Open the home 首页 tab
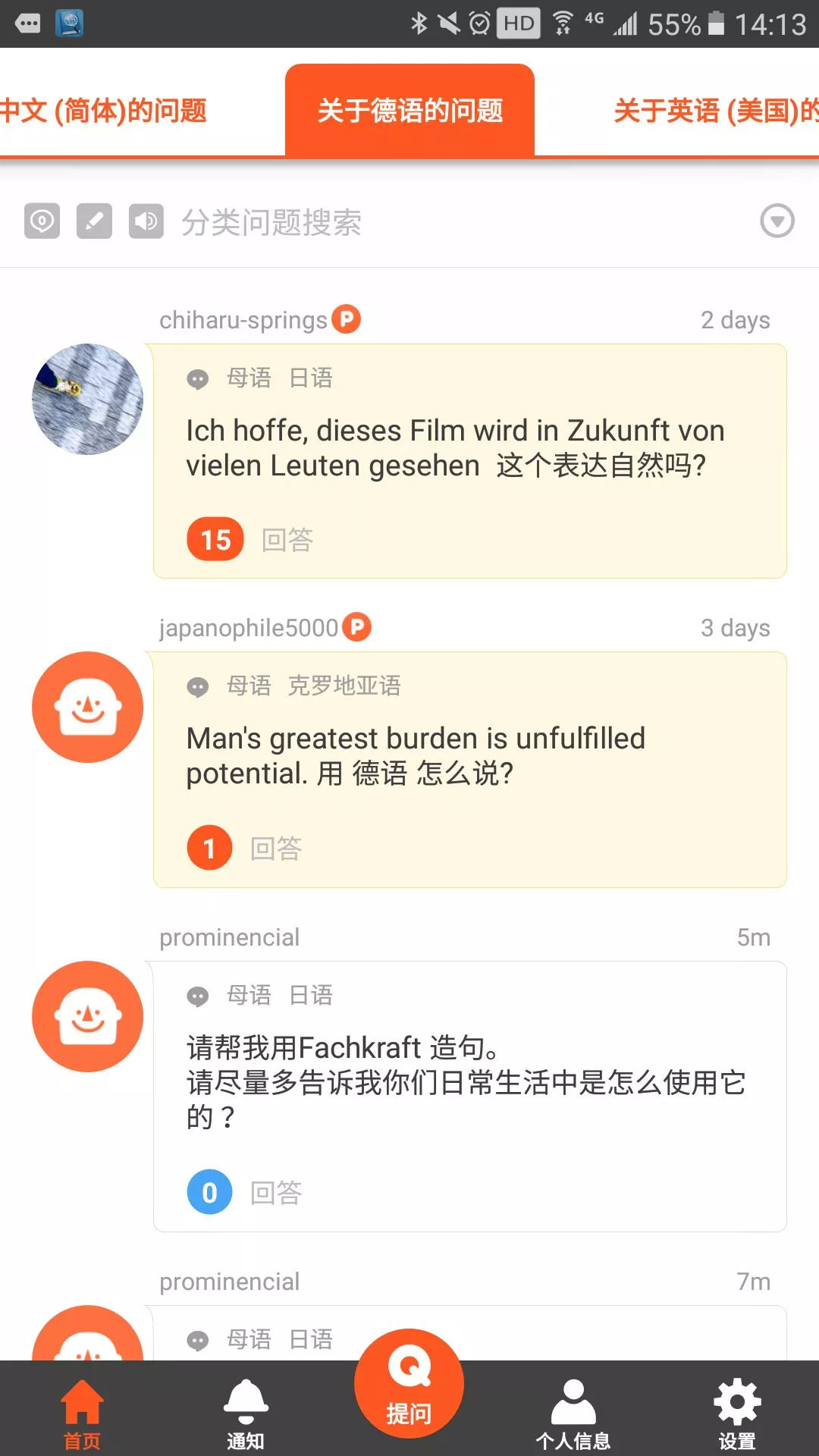 click(81, 1410)
